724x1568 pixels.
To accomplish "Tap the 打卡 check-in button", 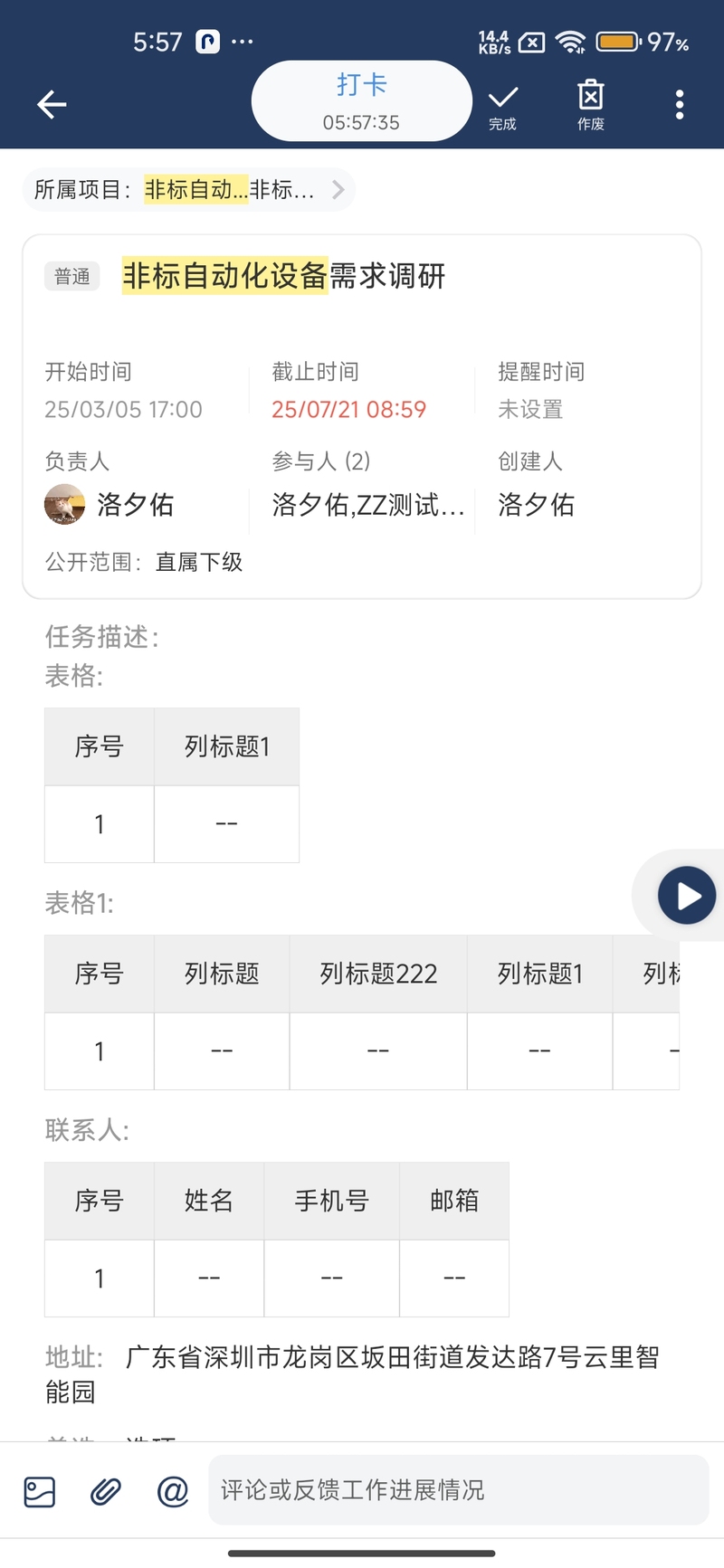I will pos(362,101).
